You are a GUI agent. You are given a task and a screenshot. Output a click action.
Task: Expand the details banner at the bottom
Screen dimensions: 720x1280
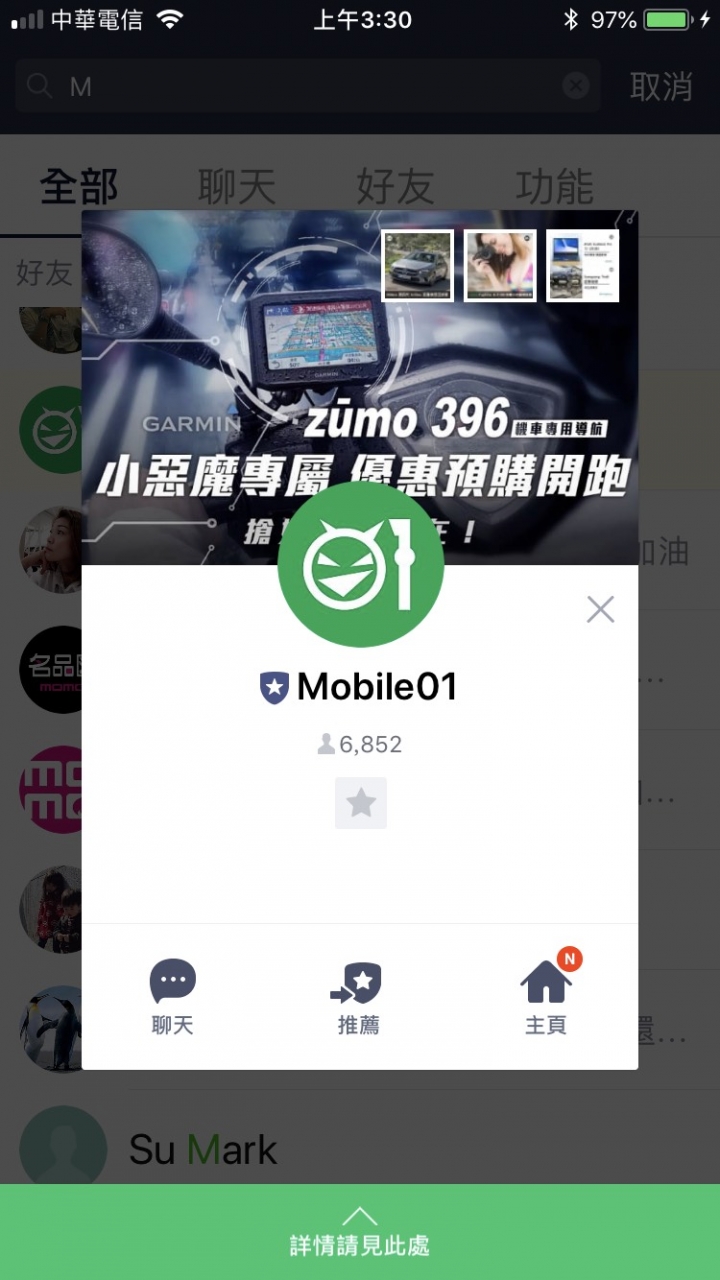(360, 1231)
